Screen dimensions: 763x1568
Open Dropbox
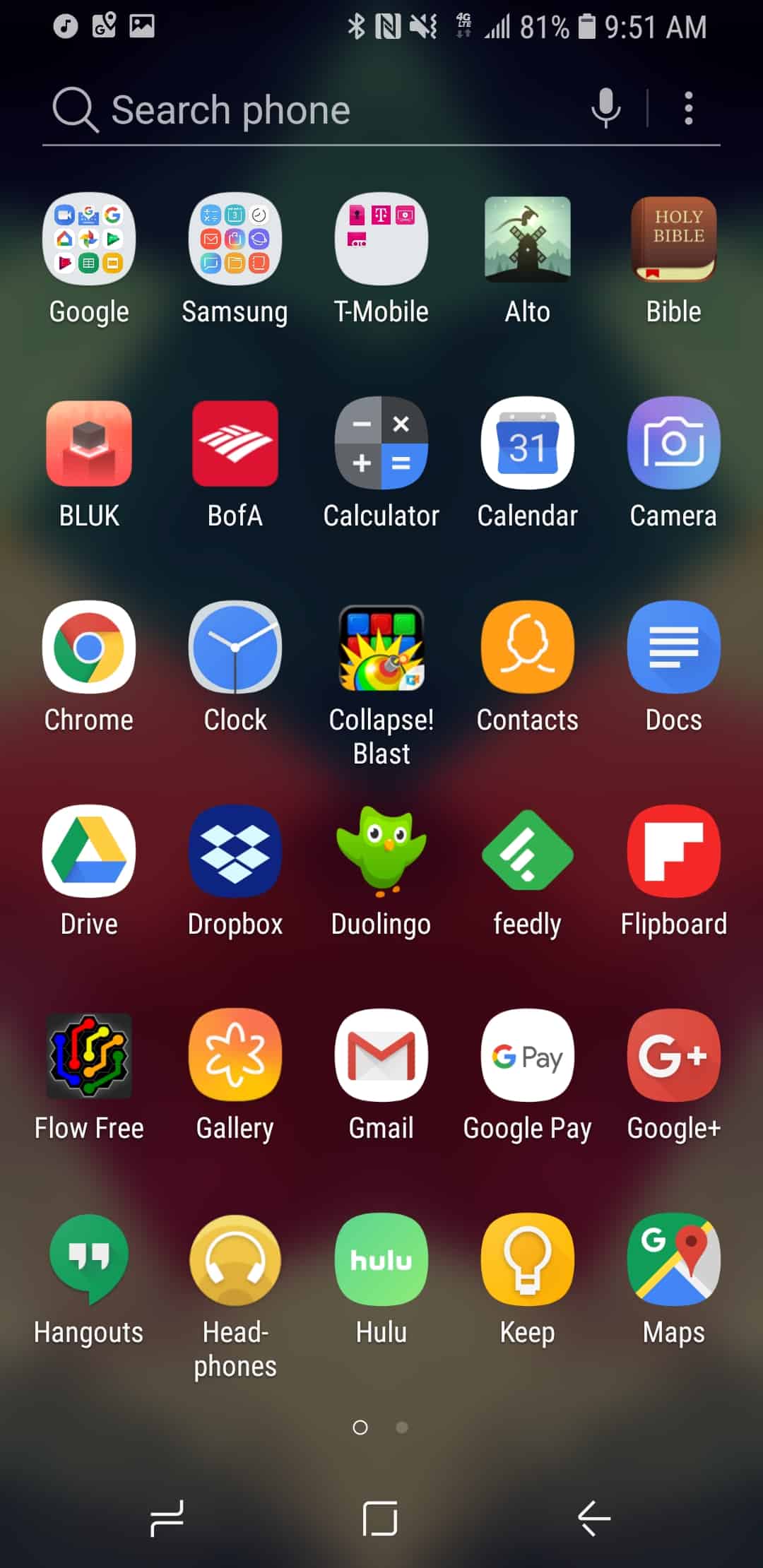tap(235, 851)
